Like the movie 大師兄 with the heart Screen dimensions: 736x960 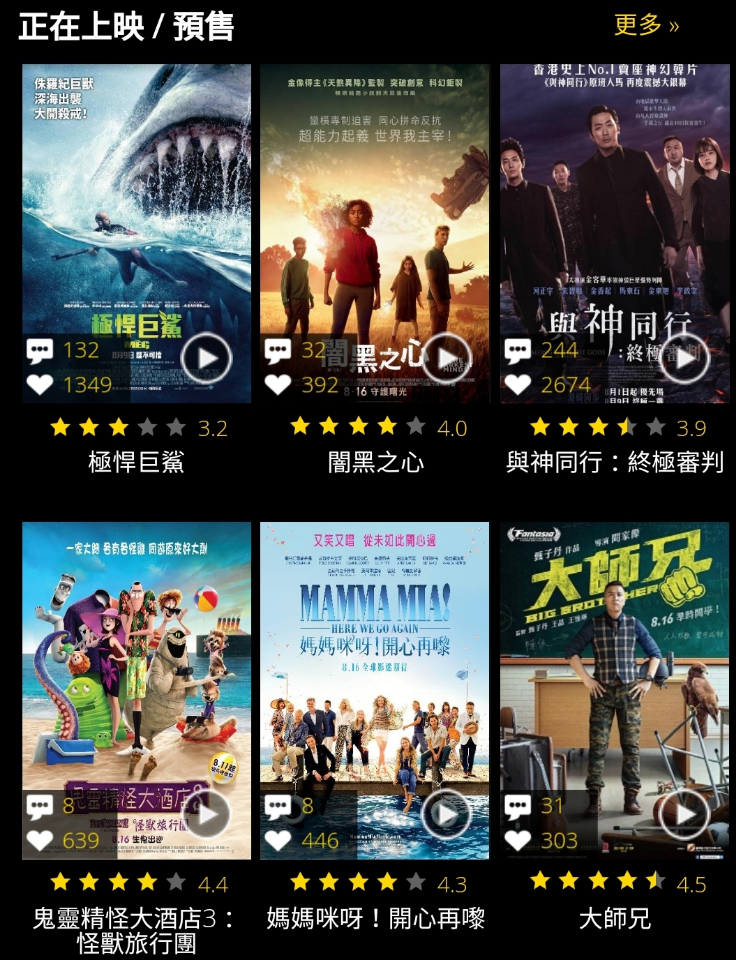coord(518,841)
